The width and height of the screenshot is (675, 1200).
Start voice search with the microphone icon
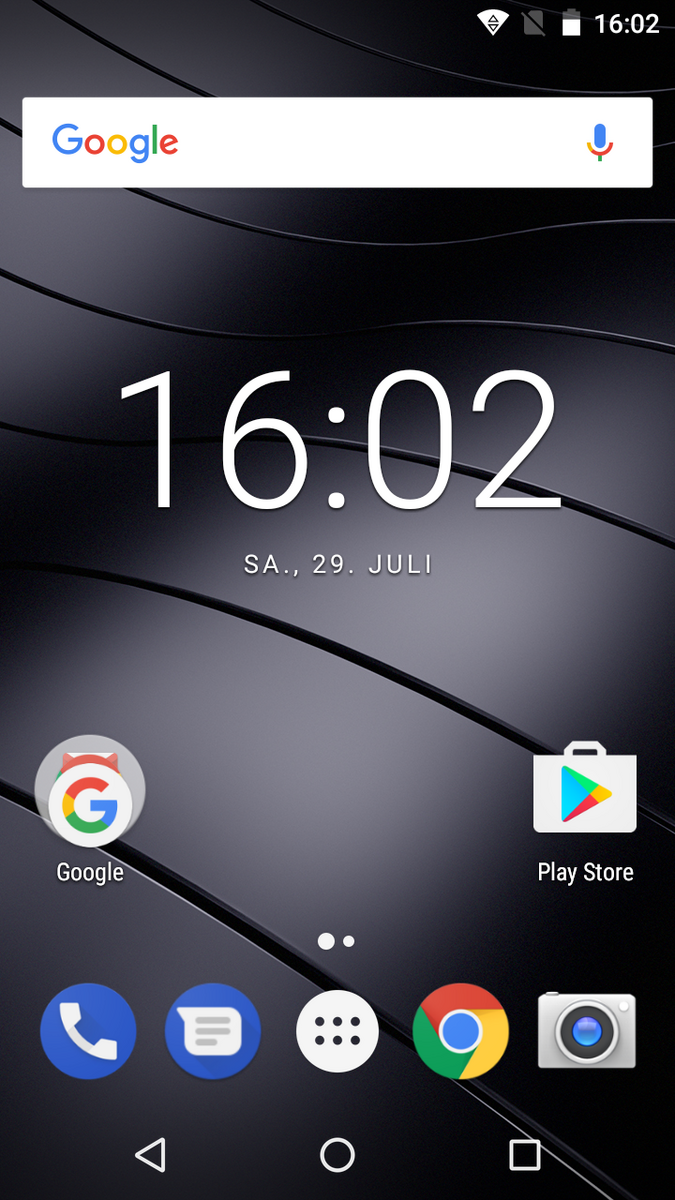(x=599, y=142)
